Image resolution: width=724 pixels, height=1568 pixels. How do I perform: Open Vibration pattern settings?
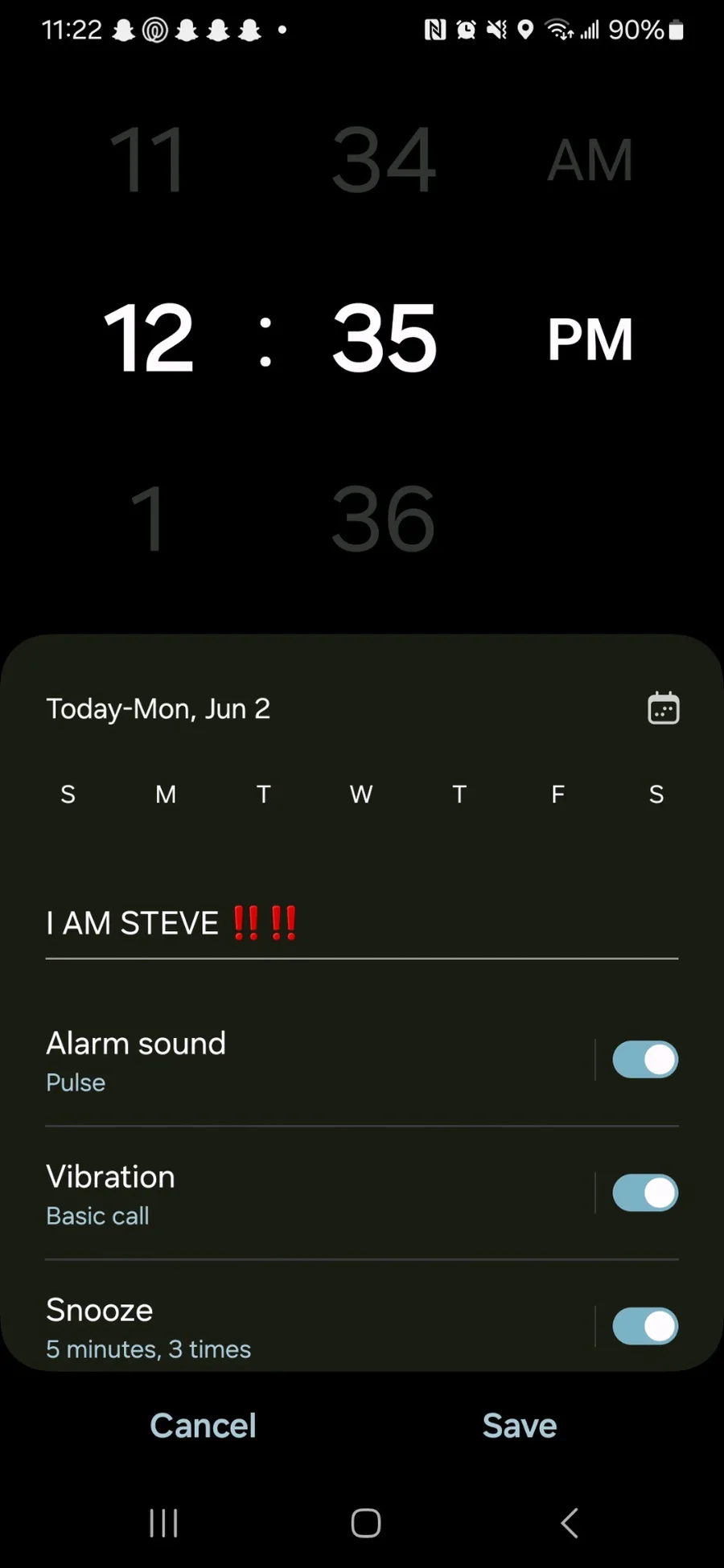click(319, 1193)
